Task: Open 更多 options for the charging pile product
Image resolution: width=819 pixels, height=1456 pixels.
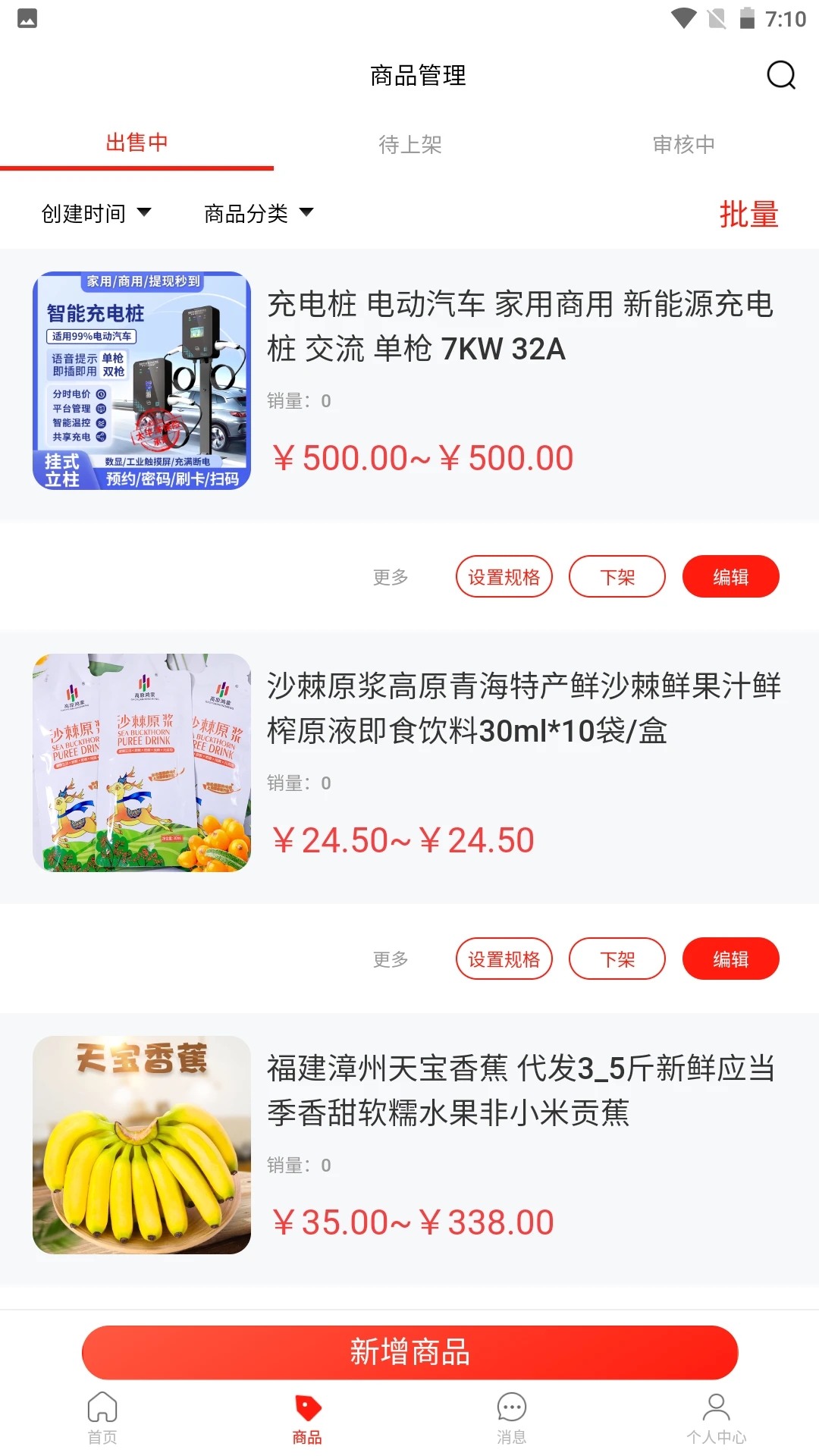Action: click(391, 576)
